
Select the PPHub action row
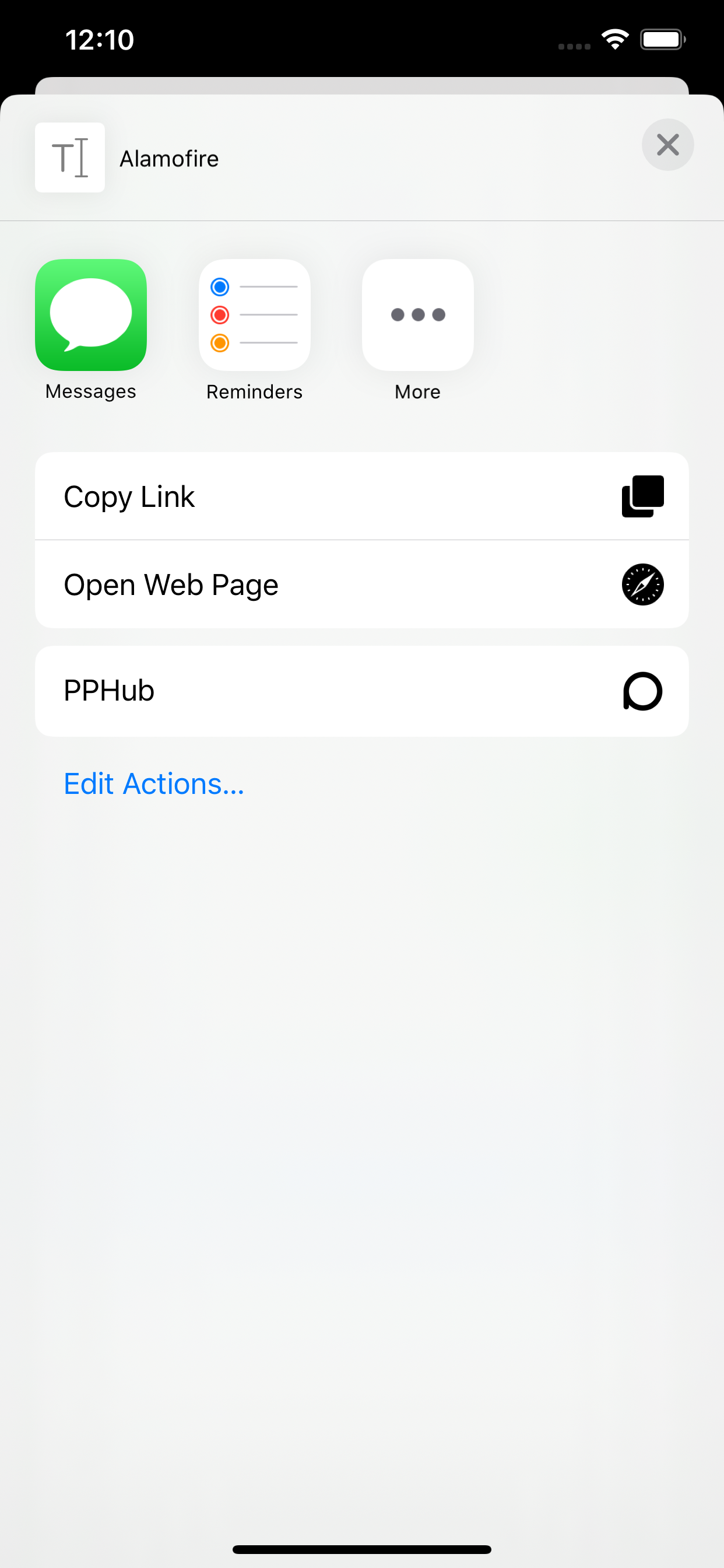(x=361, y=690)
